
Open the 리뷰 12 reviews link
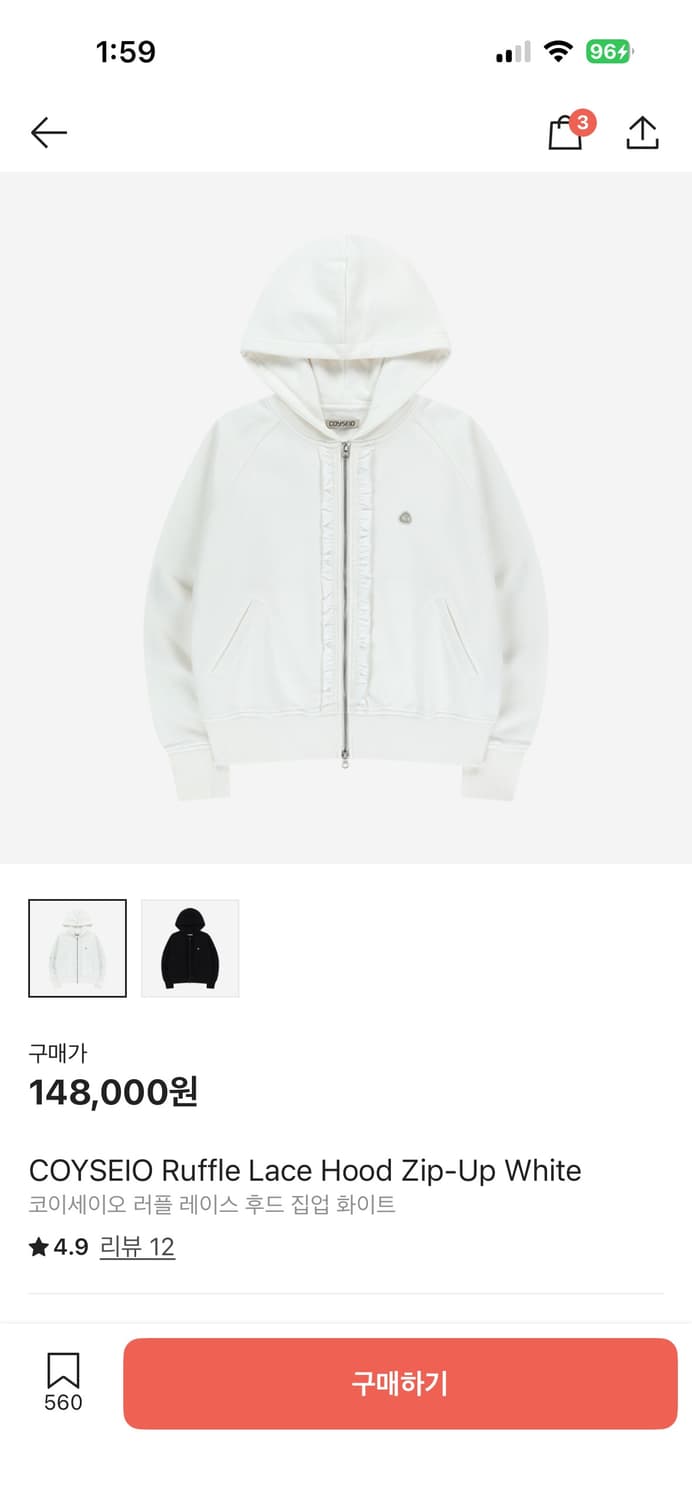137,1247
